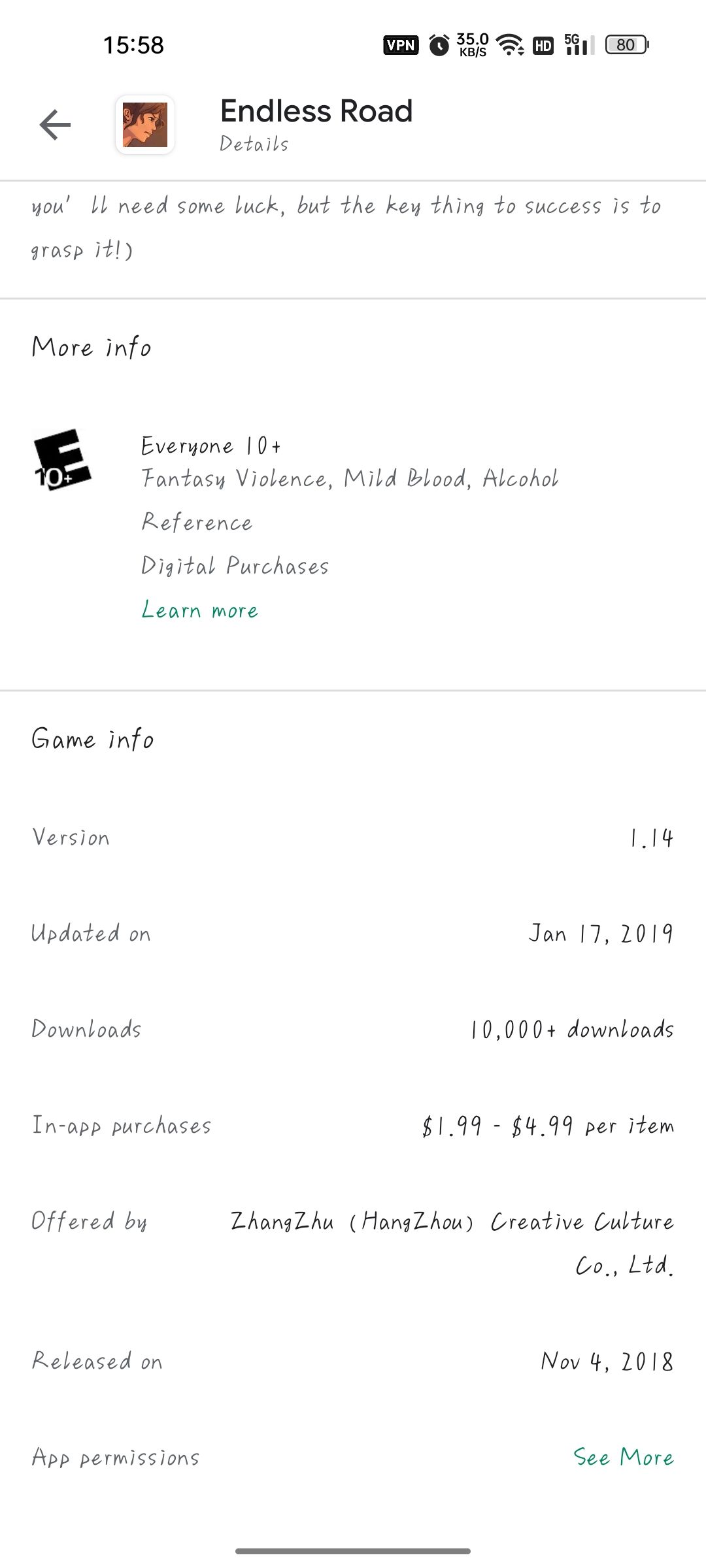Open Learn more about content rating

point(200,610)
